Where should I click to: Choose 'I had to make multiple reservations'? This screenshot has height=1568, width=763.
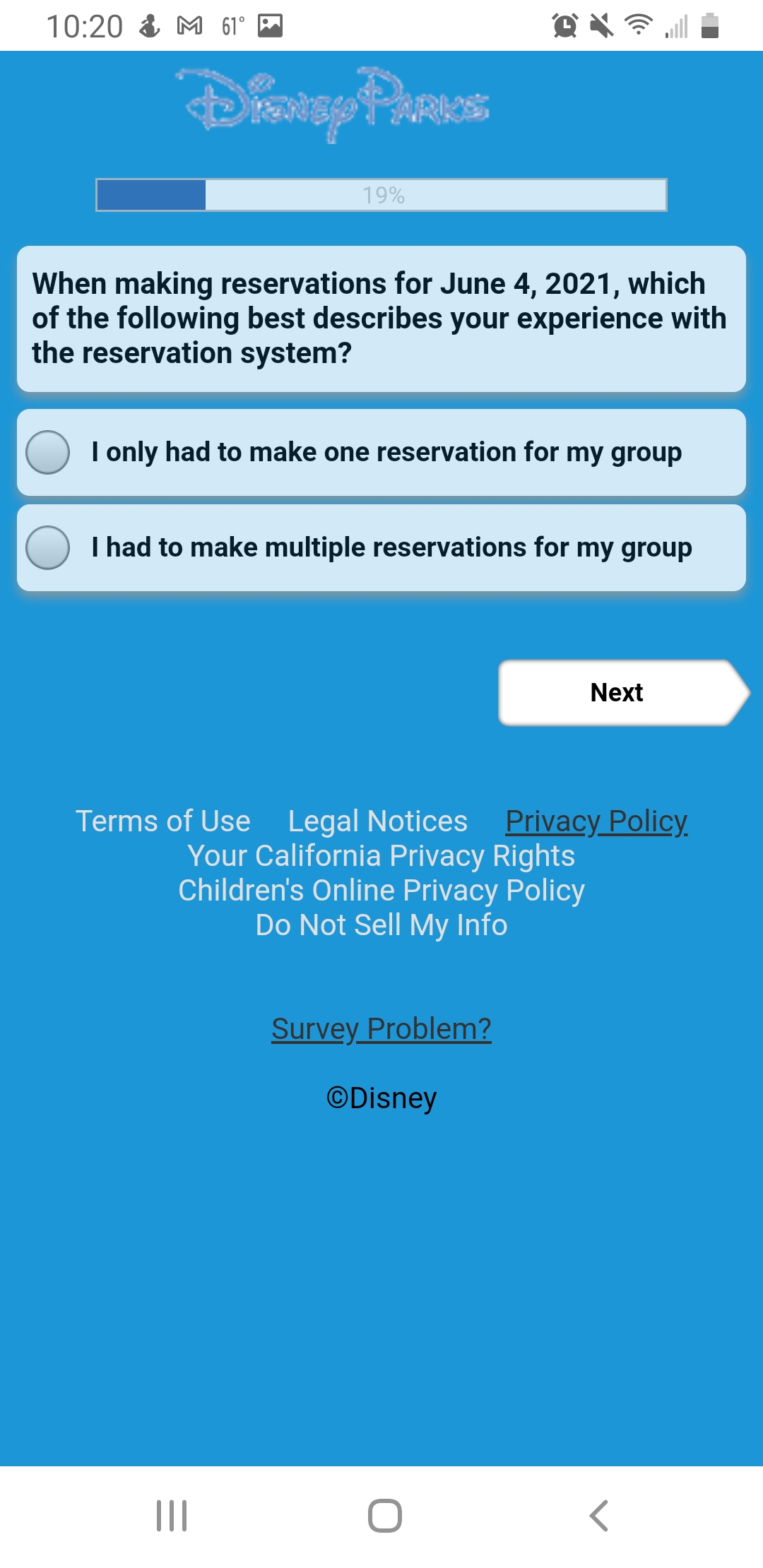pyautogui.click(x=381, y=547)
